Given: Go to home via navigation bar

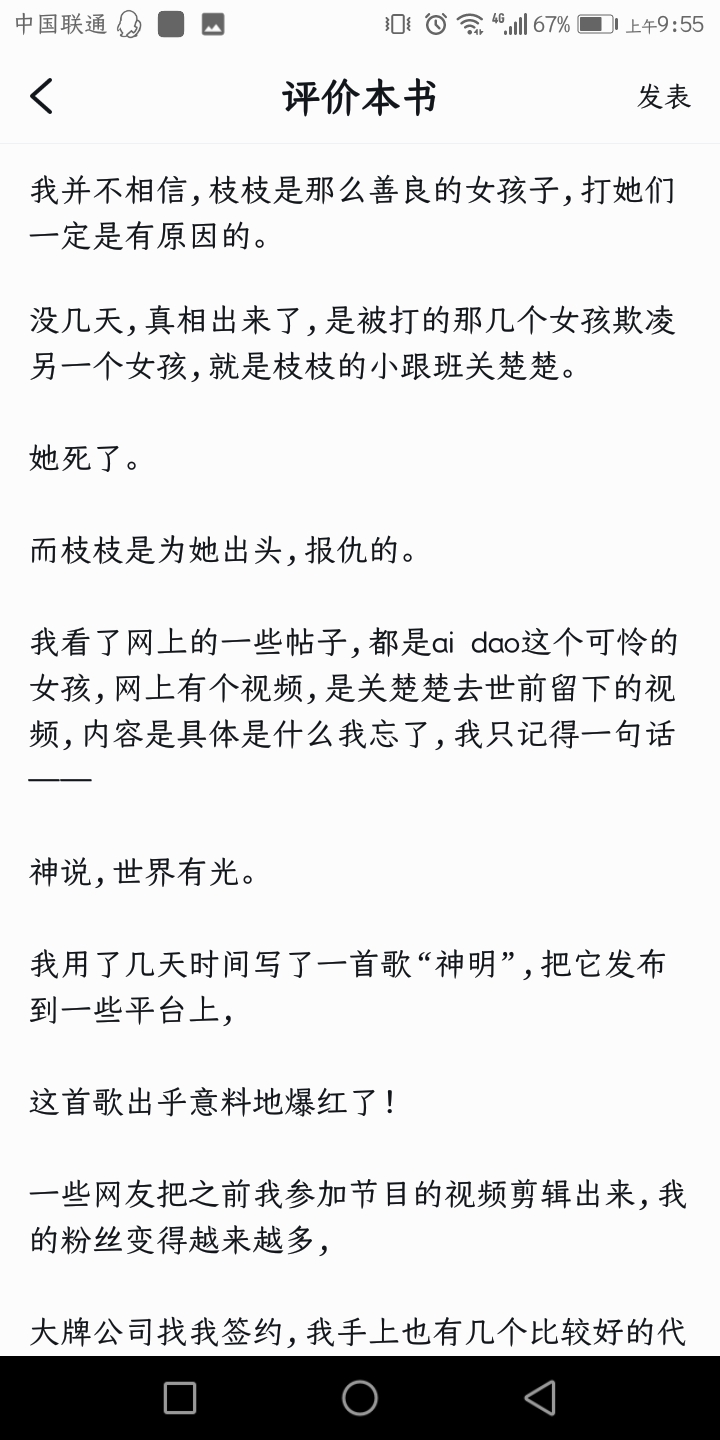Looking at the screenshot, I should [360, 1398].
